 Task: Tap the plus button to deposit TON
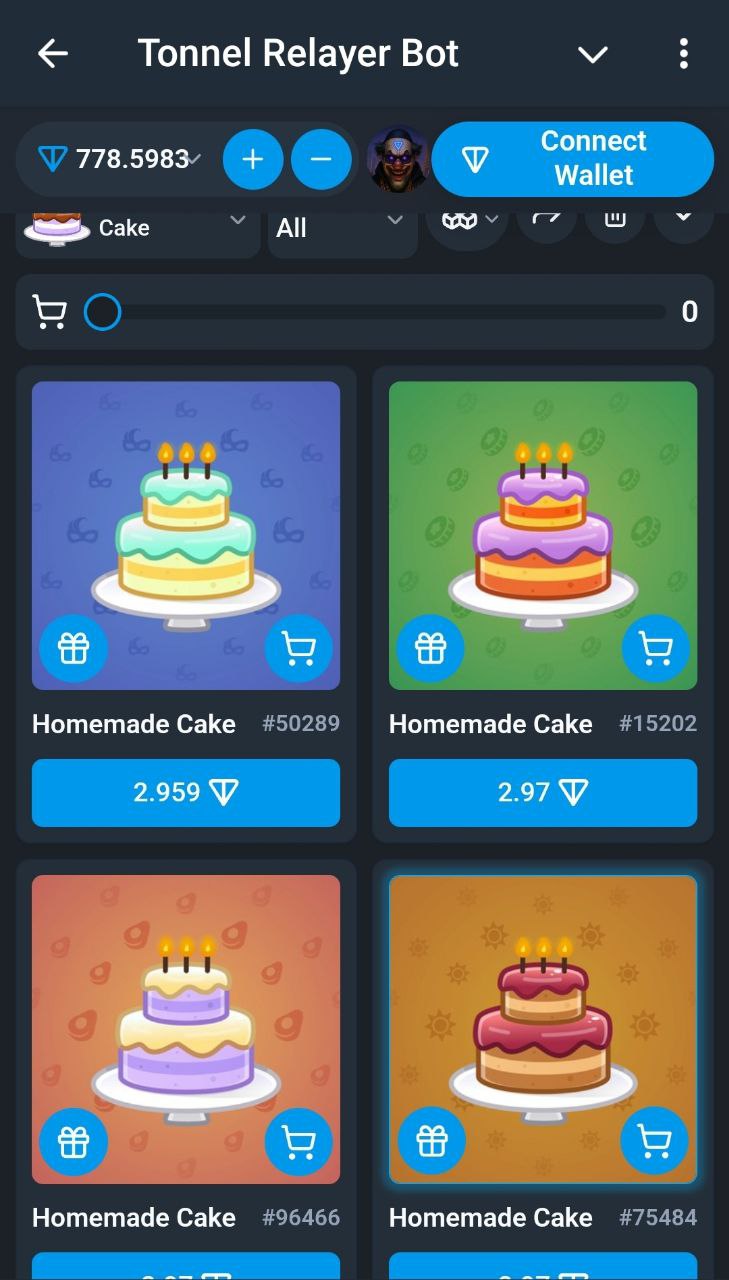[x=253, y=159]
